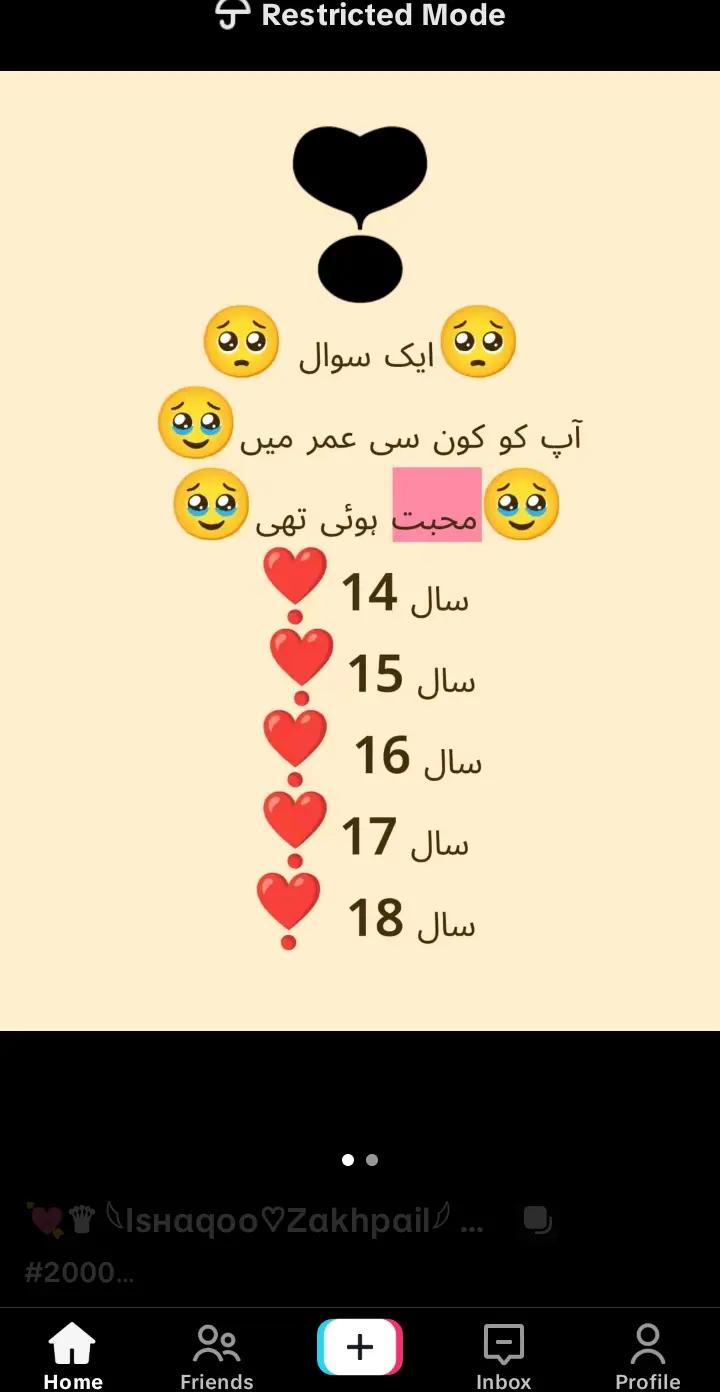Image resolution: width=720 pixels, height=1392 pixels.
Task: Go to the Profile tab
Action: pyautogui.click(x=647, y=1355)
